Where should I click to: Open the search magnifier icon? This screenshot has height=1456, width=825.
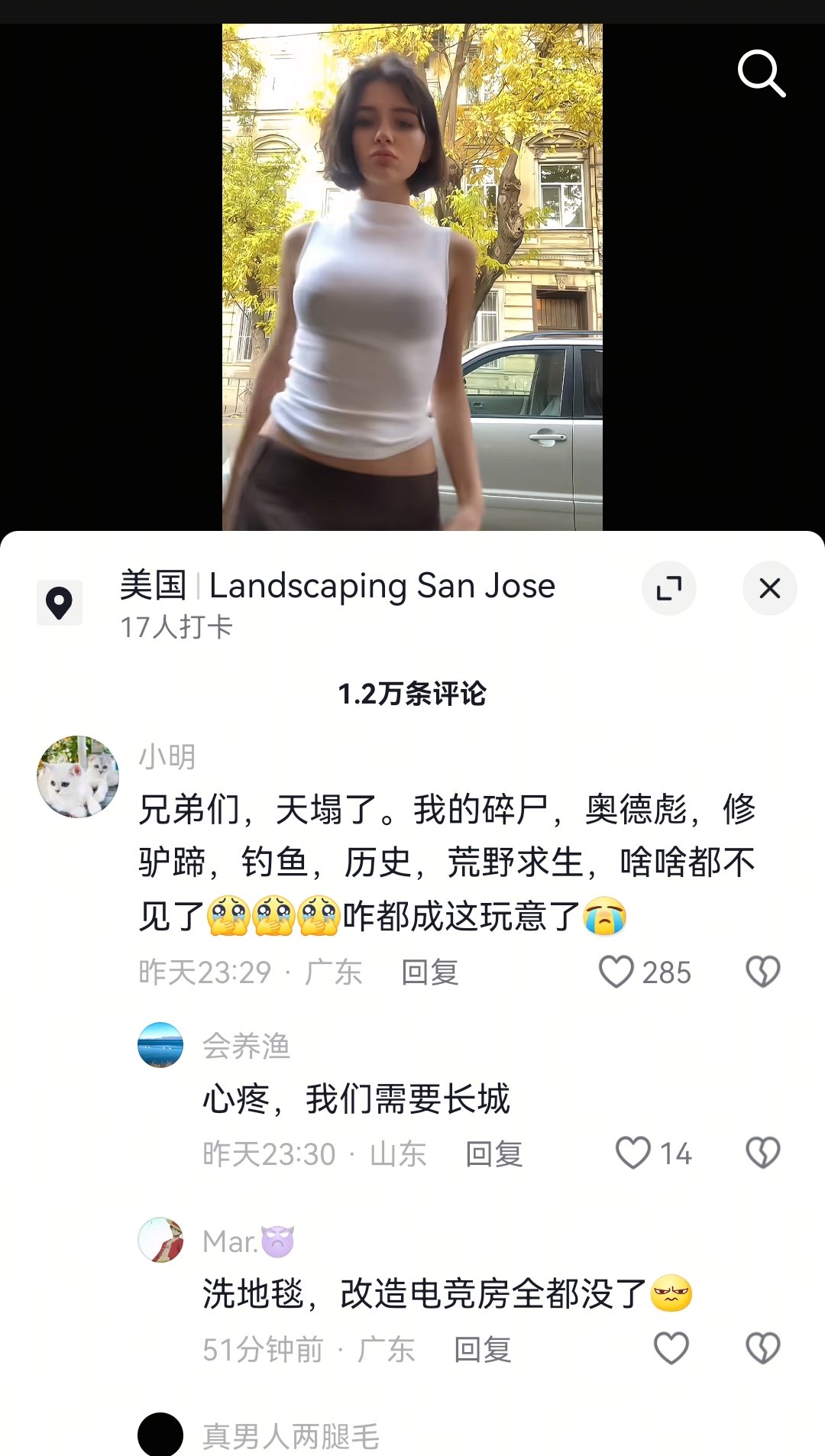pos(761,73)
